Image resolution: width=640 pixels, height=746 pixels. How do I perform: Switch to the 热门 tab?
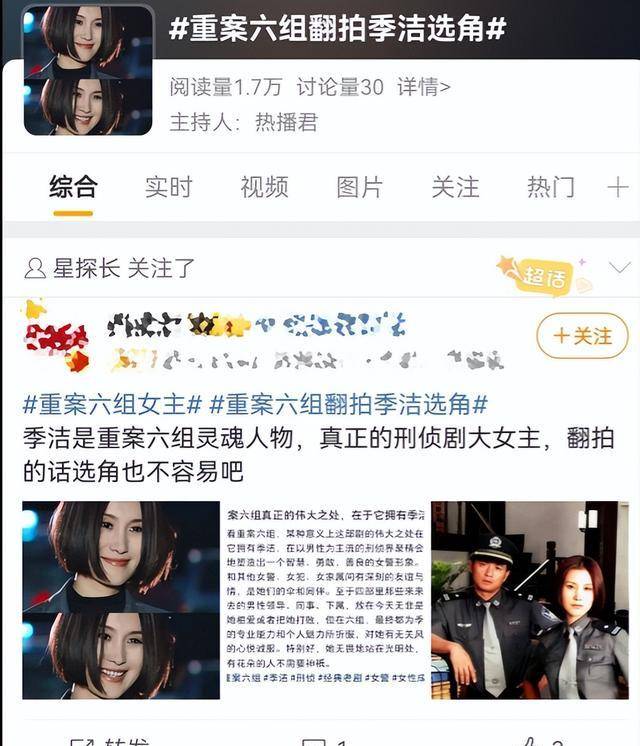tap(550, 187)
